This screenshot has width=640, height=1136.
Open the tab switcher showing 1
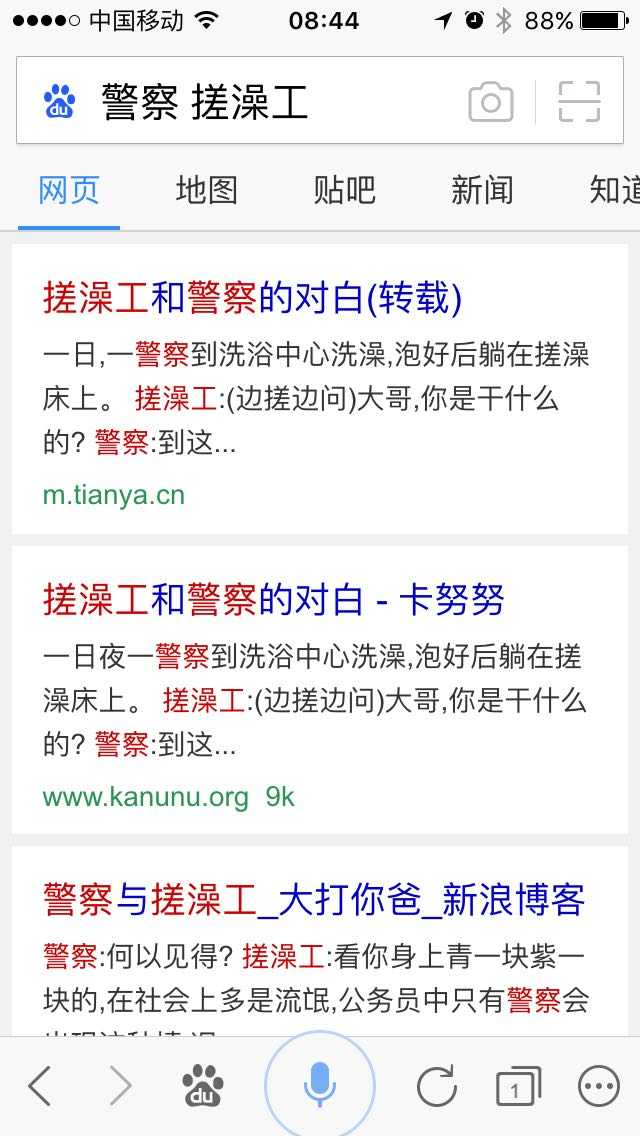coord(517,1087)
